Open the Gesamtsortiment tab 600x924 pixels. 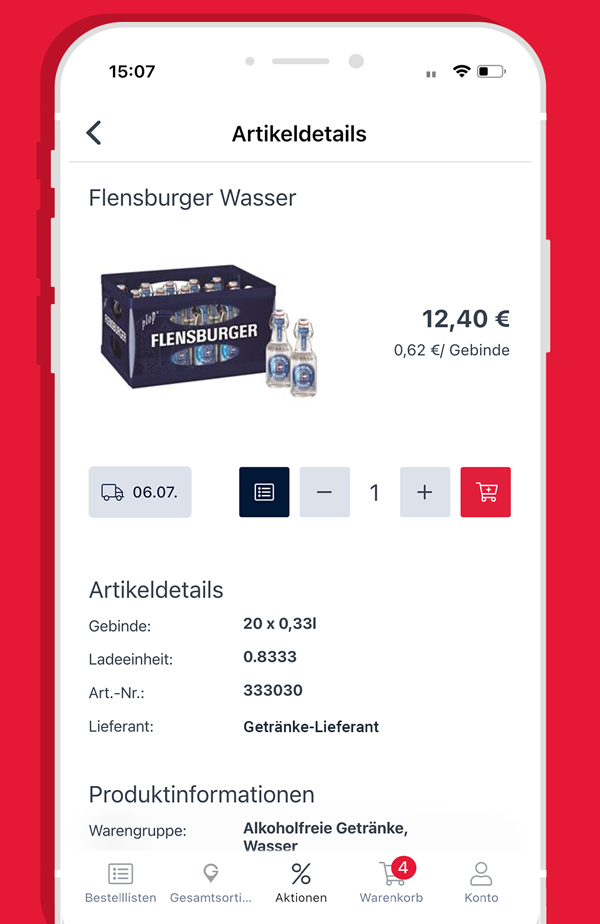tap(210, 882)
